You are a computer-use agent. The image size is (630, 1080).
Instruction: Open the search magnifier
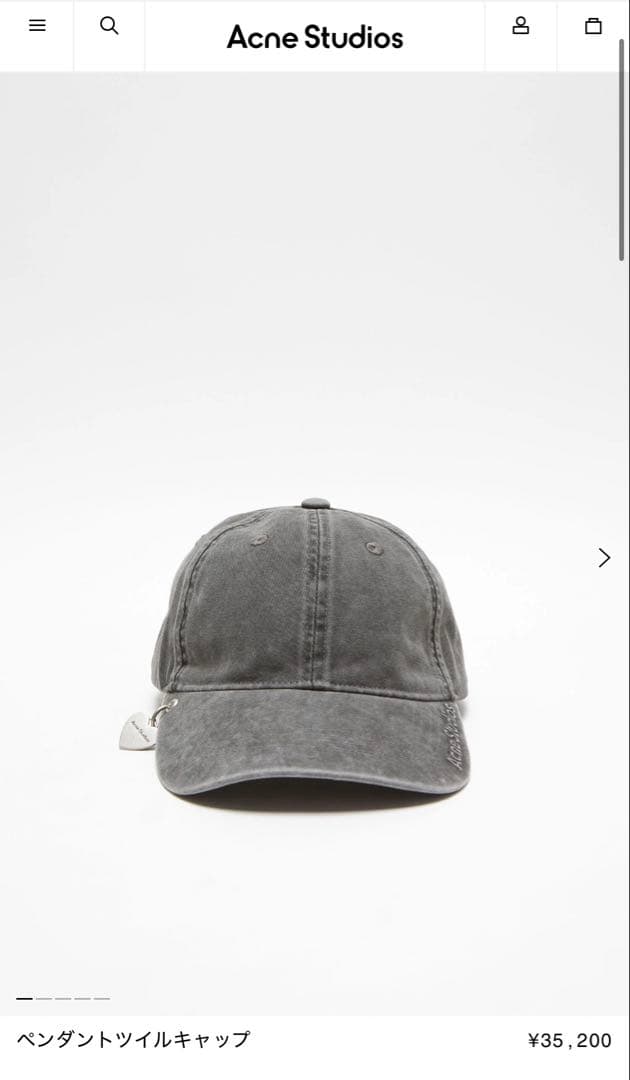click(109, 26)
